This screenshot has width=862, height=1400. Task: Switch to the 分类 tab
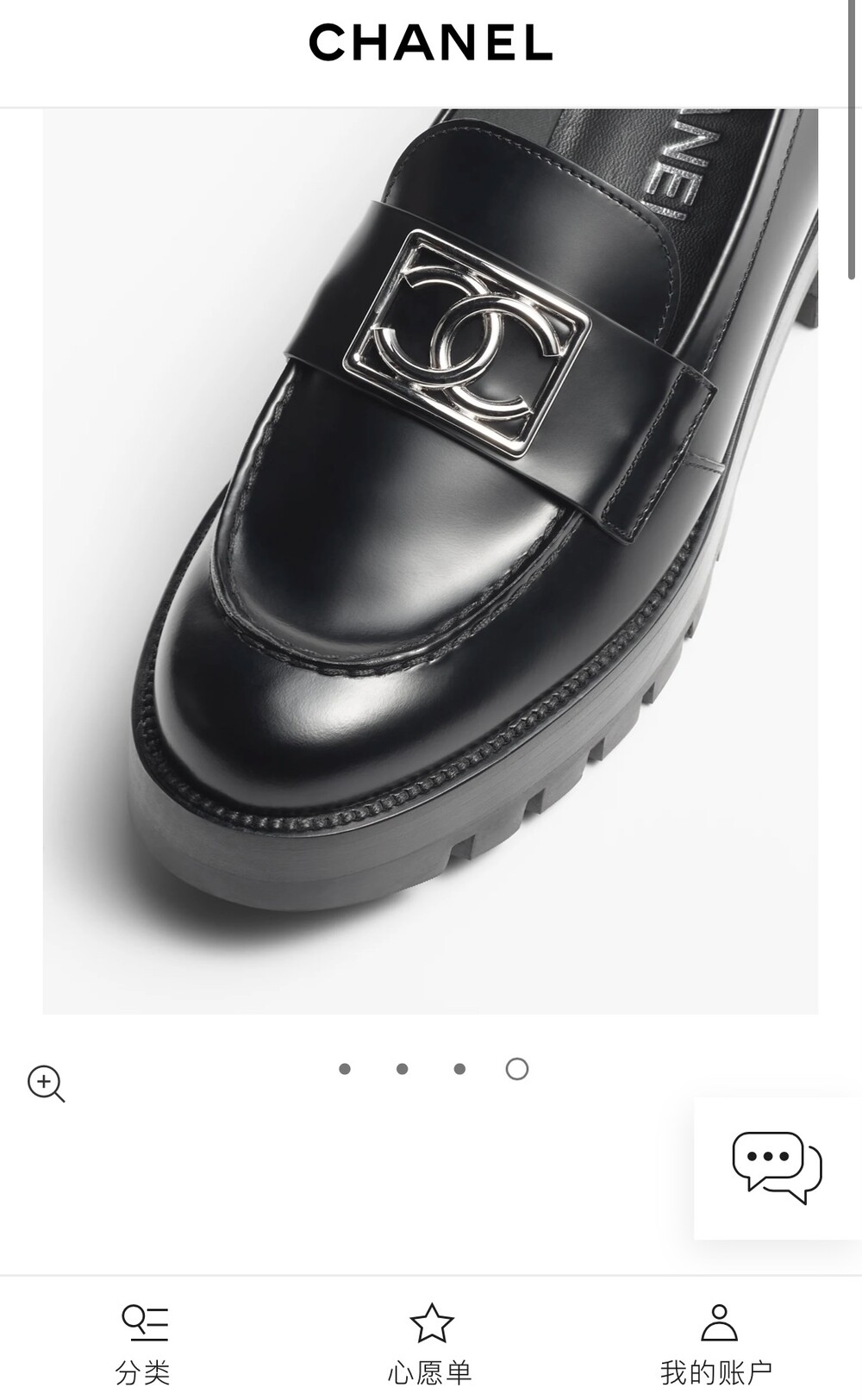(x=144, y=1343)
